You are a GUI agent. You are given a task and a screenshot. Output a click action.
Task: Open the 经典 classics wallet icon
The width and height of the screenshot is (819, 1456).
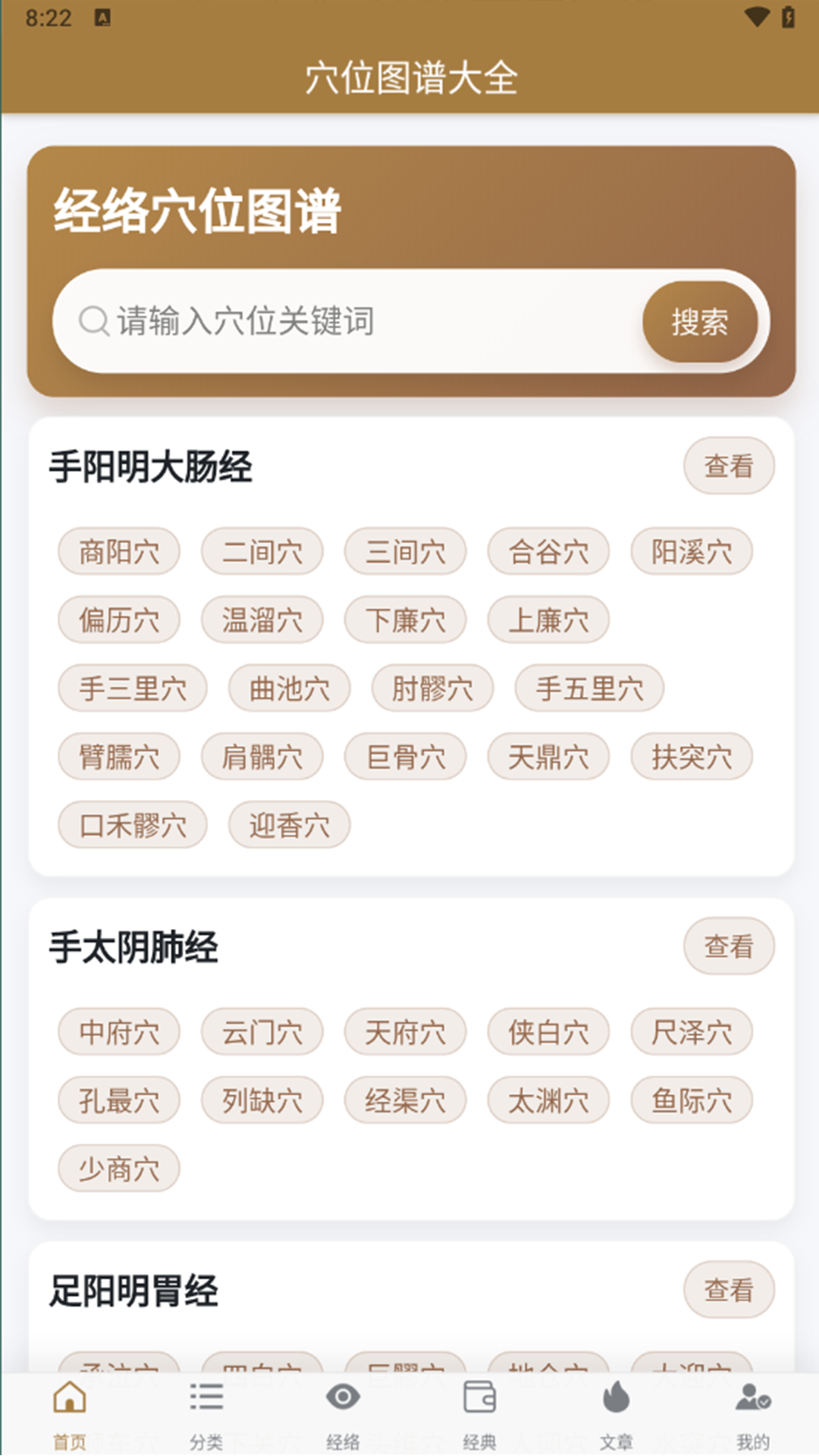click(x=478, y=1408)
